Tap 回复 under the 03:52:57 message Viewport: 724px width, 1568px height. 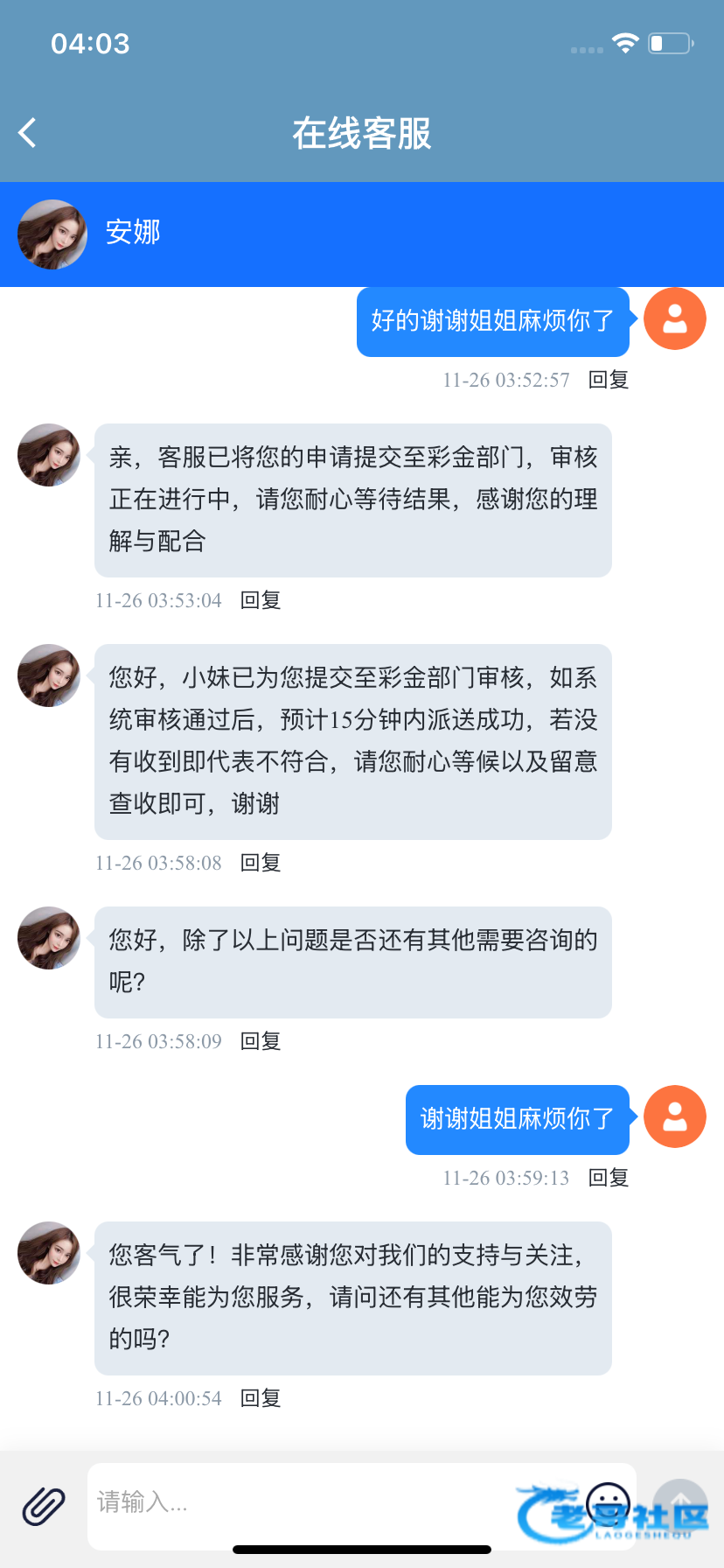pos(609,380)
